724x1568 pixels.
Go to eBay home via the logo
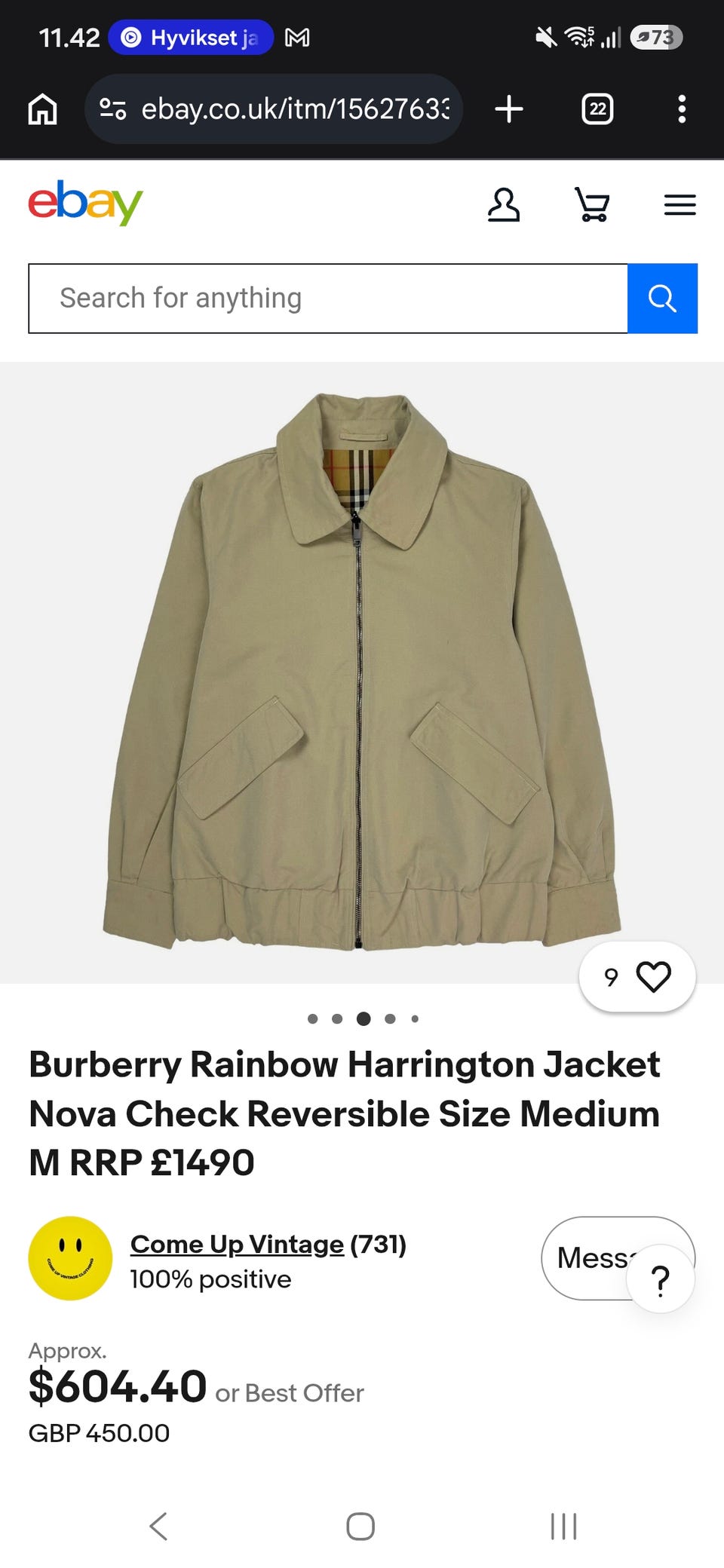pyautogui.click(x=85, y=202)
